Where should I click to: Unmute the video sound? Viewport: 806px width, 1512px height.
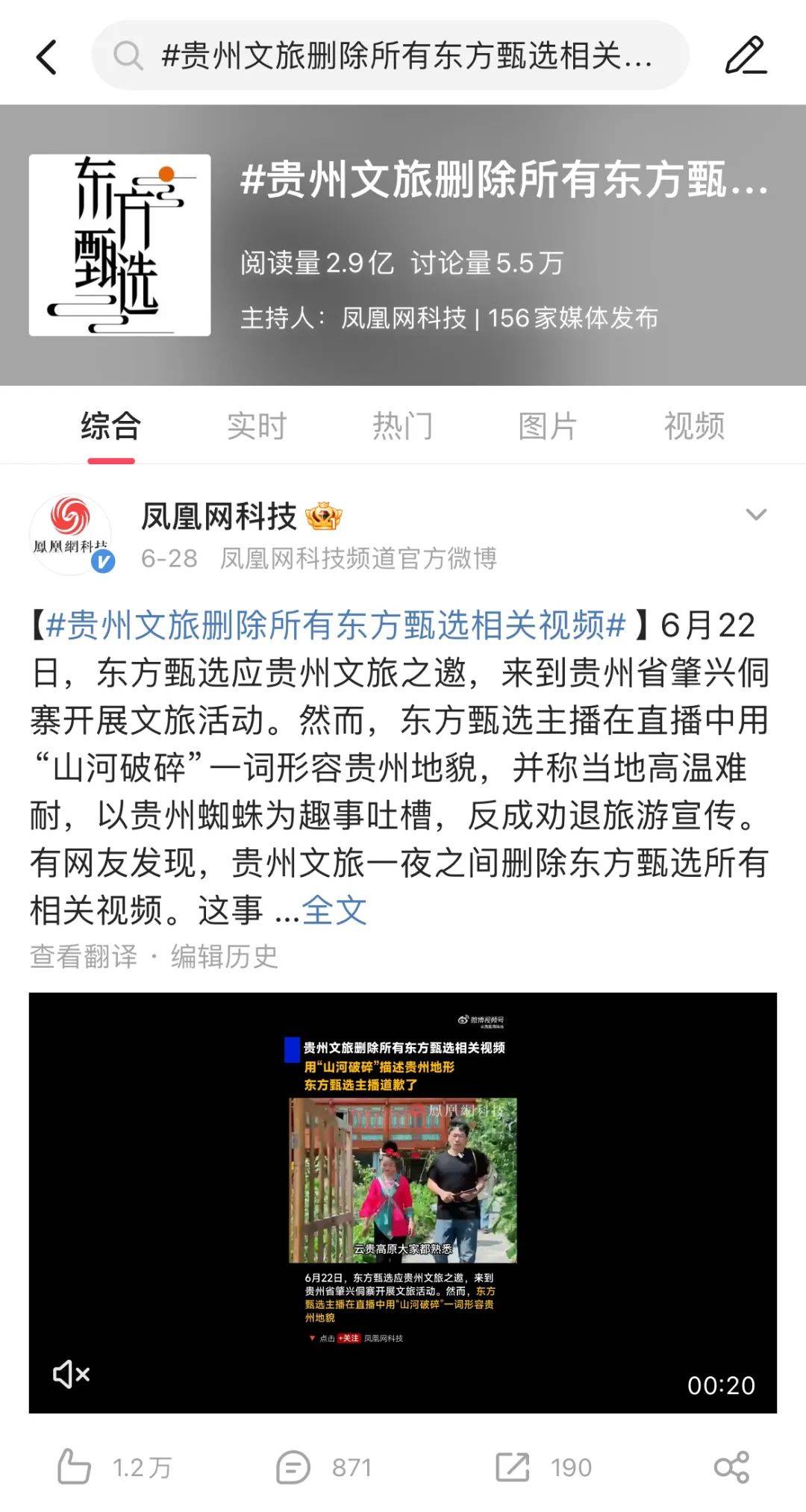point(72,1374)
